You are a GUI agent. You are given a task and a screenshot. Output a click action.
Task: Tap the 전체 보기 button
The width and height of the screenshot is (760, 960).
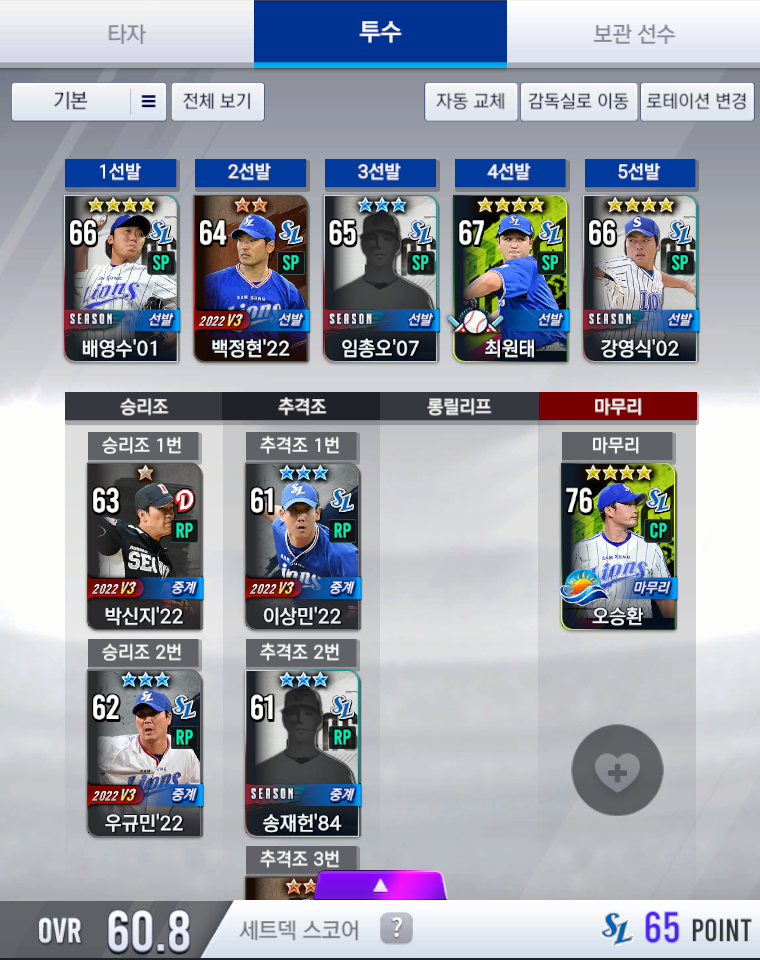(x=217, y=101)
